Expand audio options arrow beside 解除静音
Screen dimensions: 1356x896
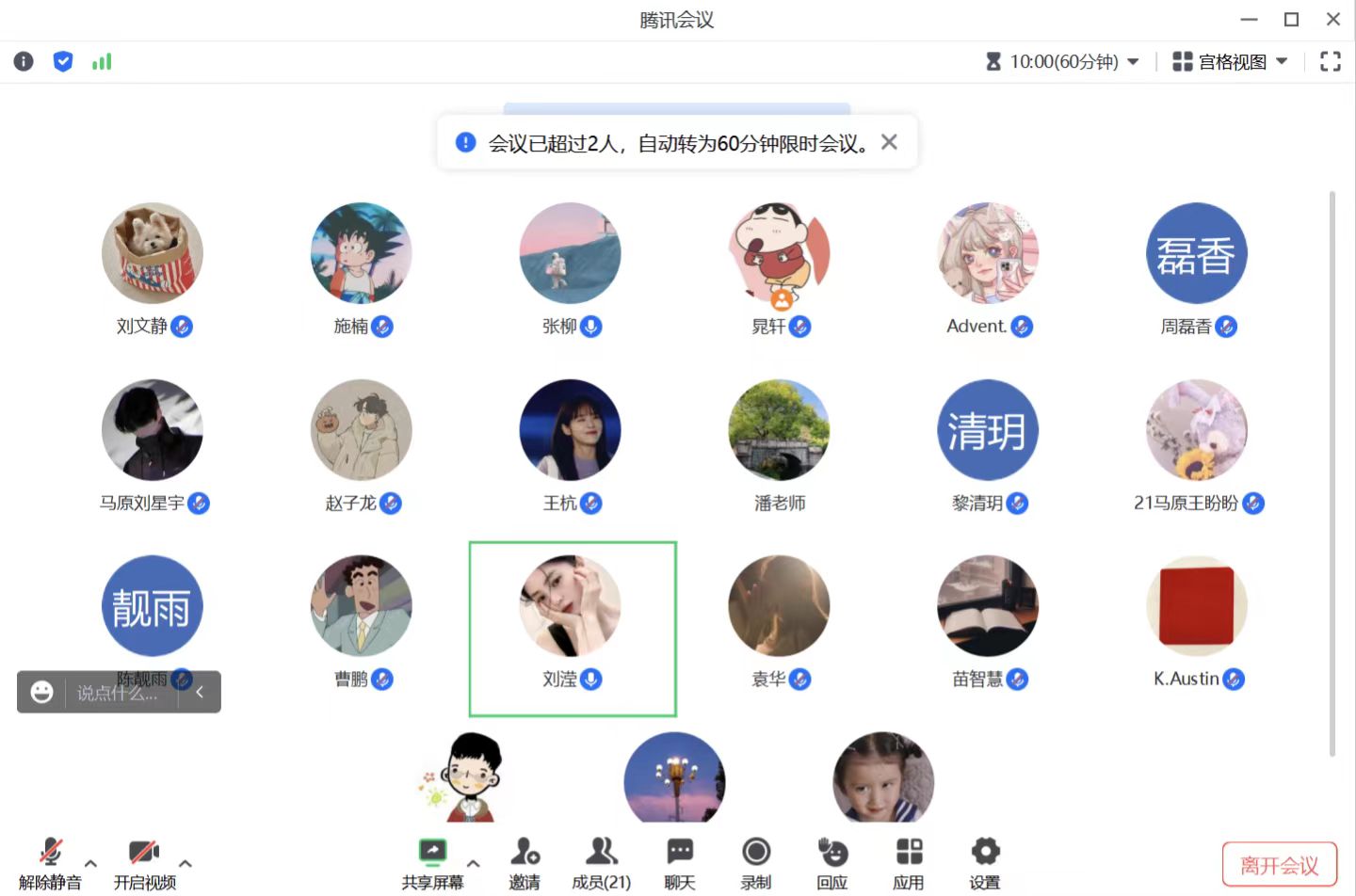click(x=90, y=863)
